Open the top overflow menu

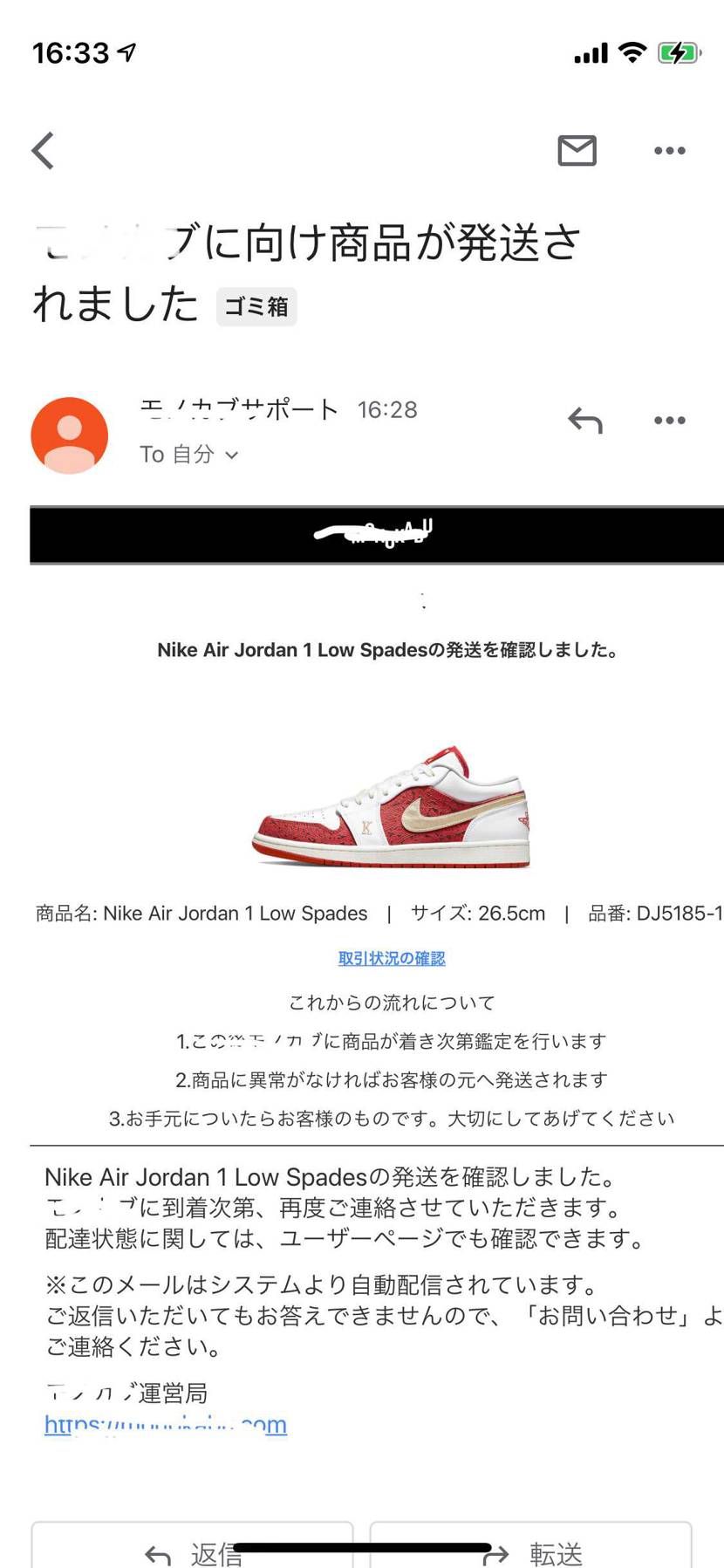coord(669,151)
